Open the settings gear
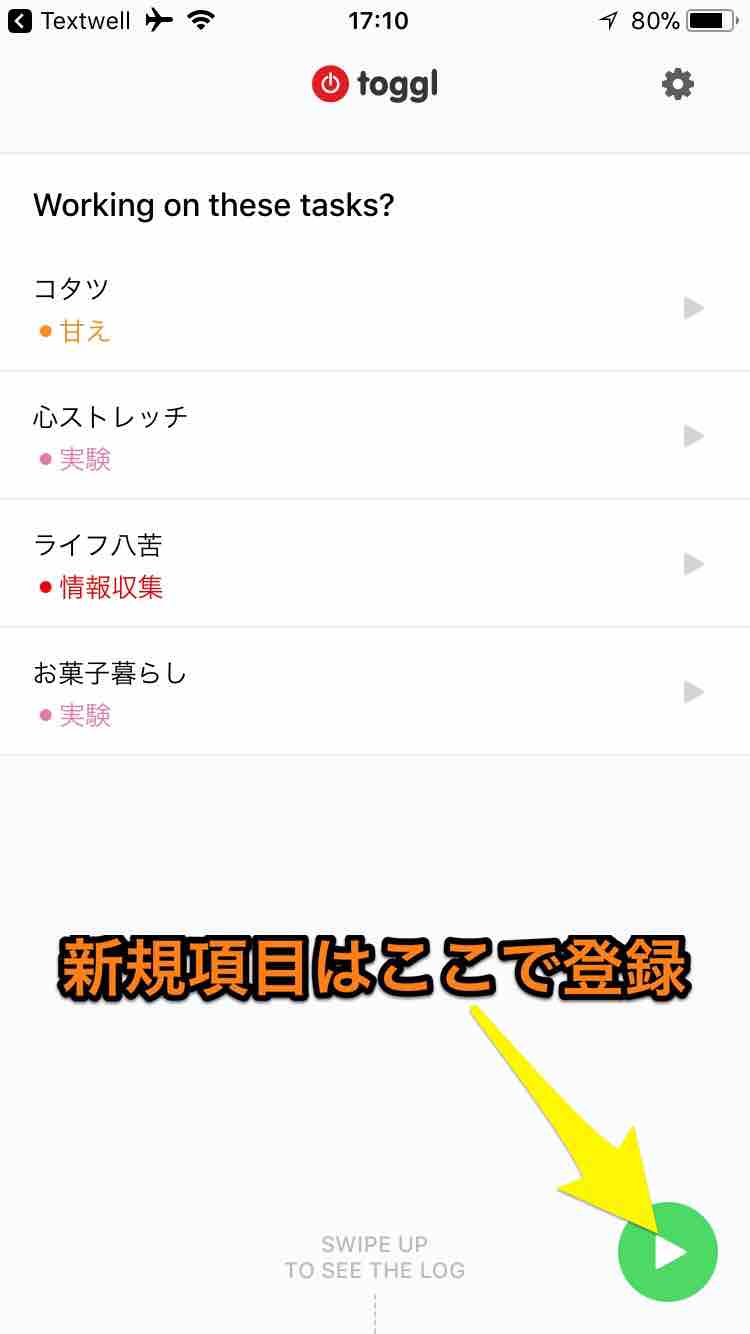750x1334 pixels. point(677,85)
